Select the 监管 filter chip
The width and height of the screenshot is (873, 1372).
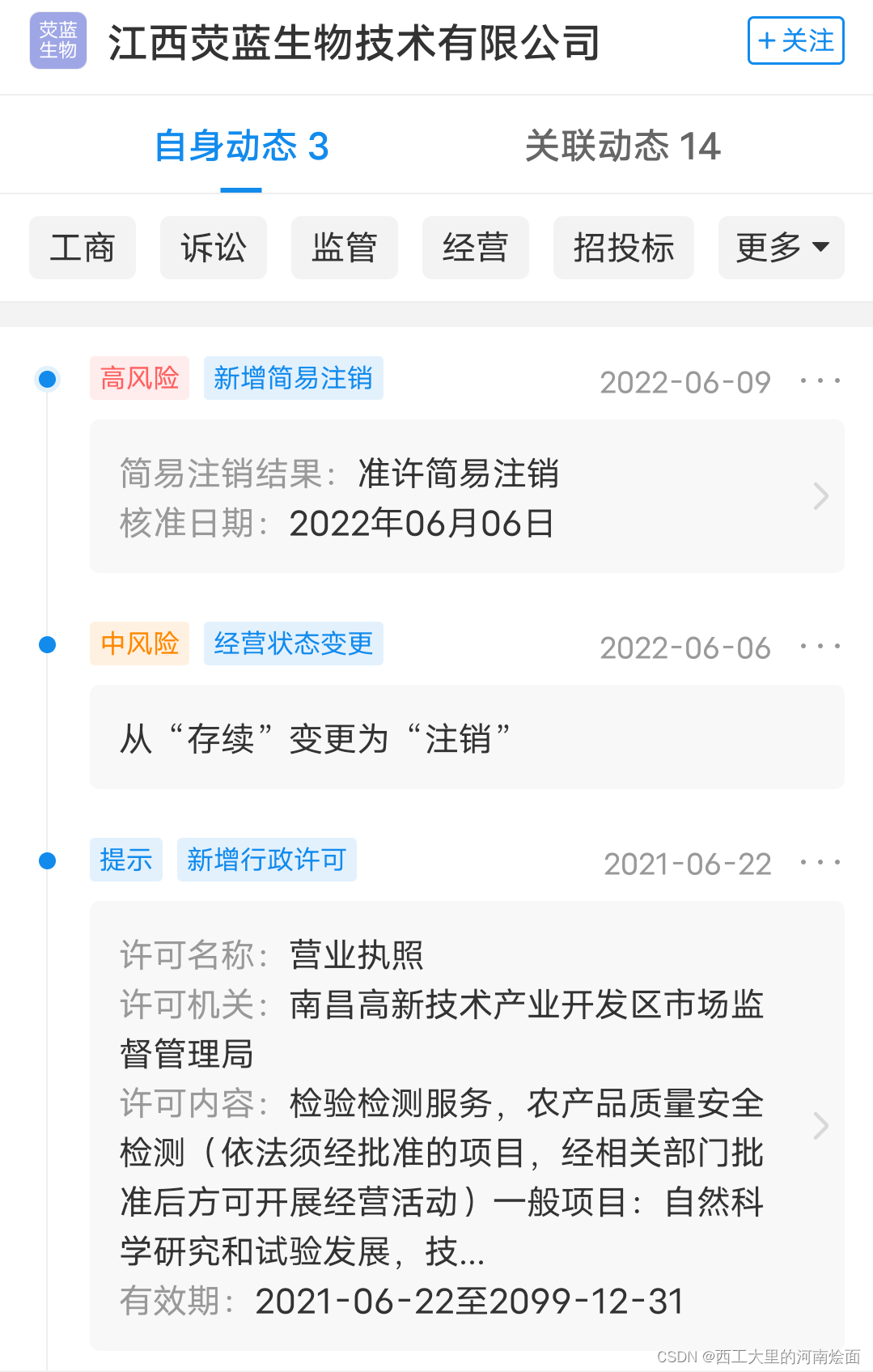click(x=345, y=248)
